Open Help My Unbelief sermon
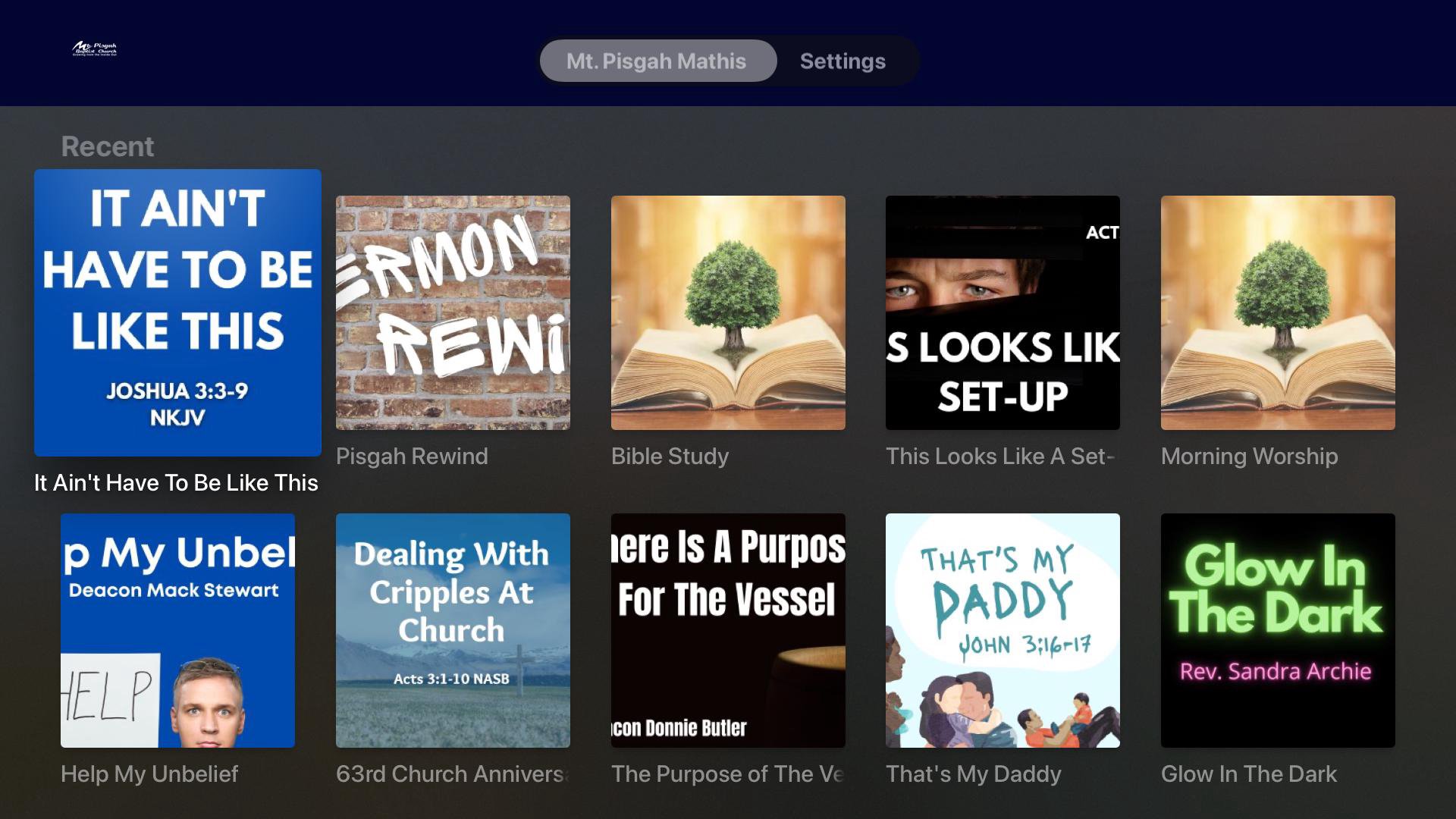This screenshot has width=1456, height=819. (x=177, y=630)
